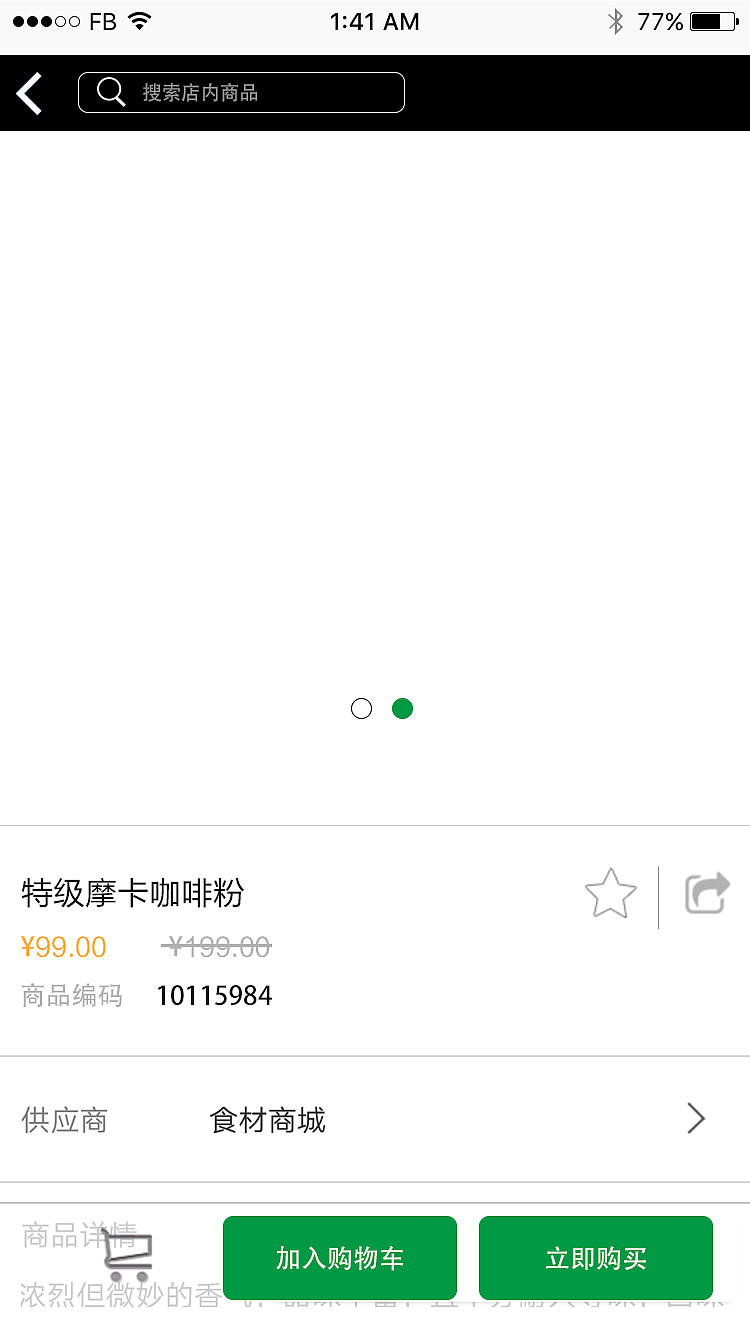Click the crossed-out ¥199.00 original price

click(216, 946)
